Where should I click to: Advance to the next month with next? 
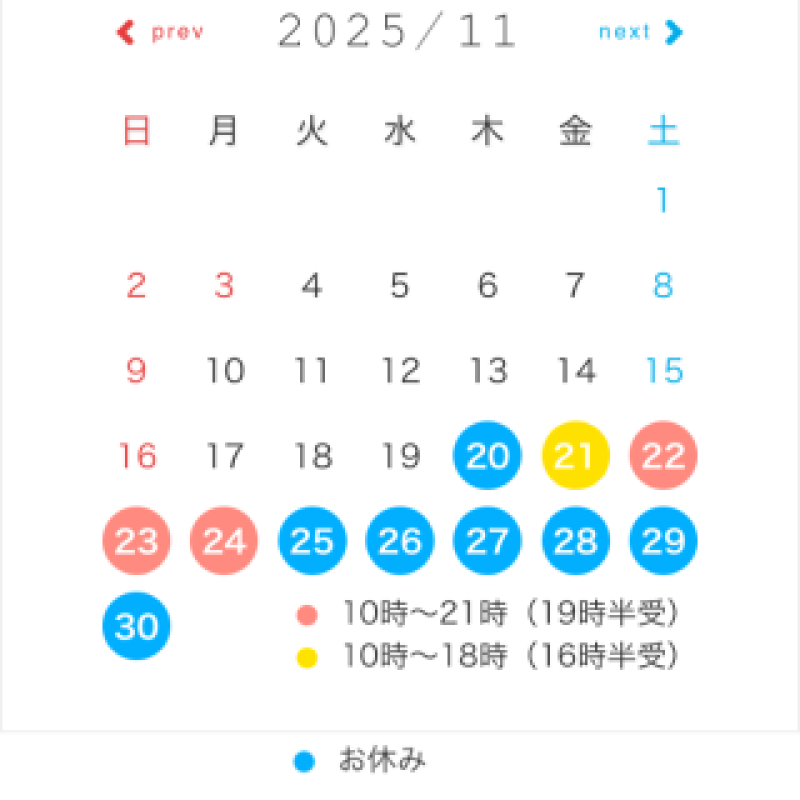pos(640,33)
